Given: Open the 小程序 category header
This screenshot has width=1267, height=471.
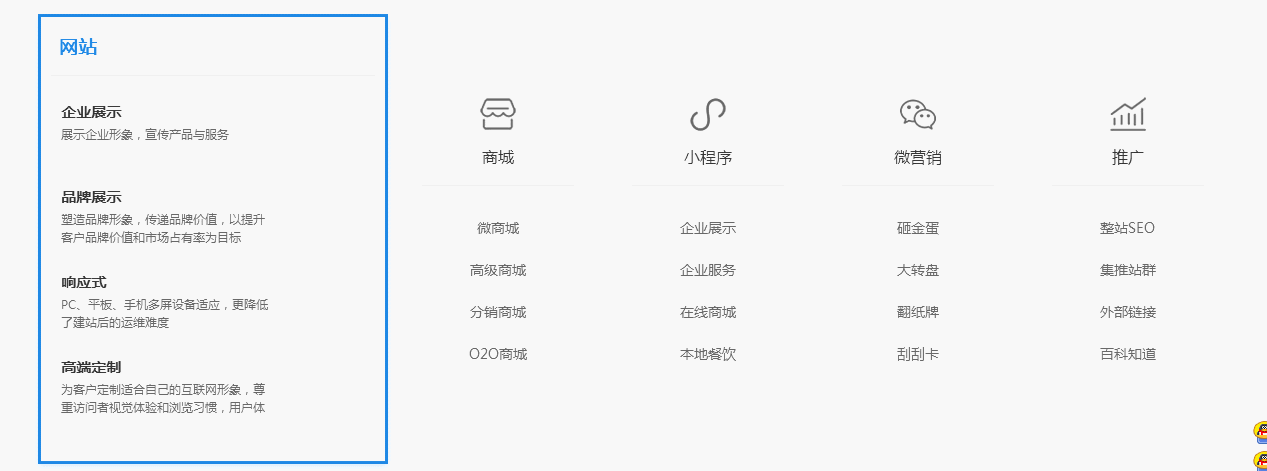Looking at the screenshot, I should click(x=708, y=157).
